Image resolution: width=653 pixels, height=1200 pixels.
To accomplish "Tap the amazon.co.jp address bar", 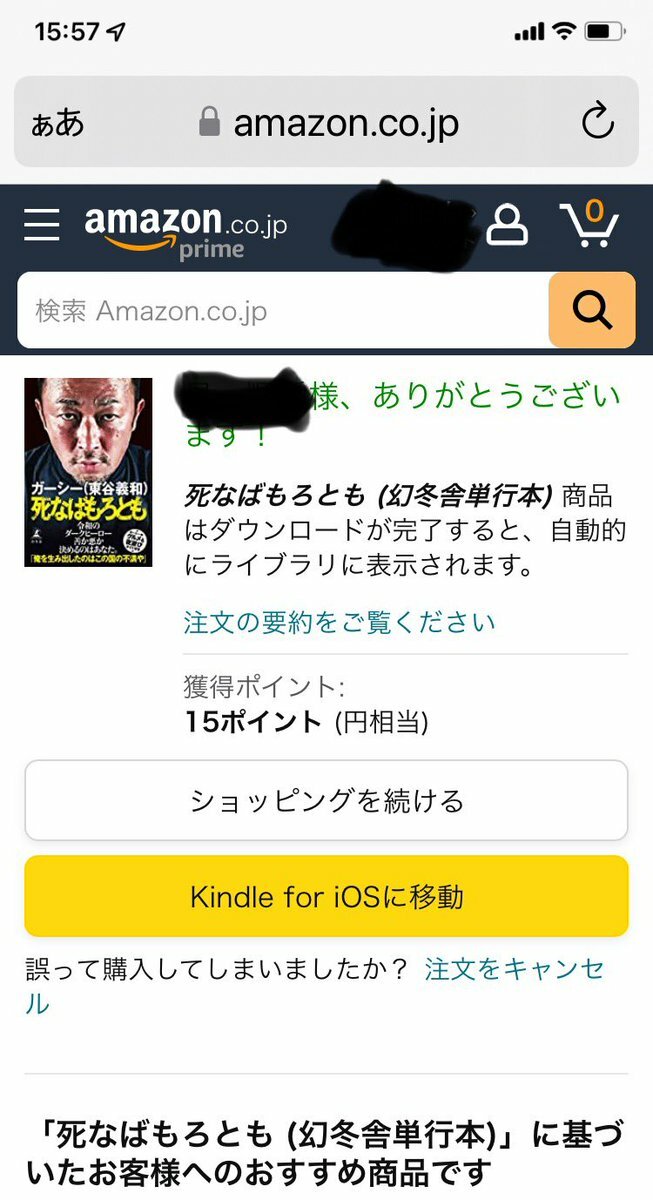I will click(x=330, y=123).
